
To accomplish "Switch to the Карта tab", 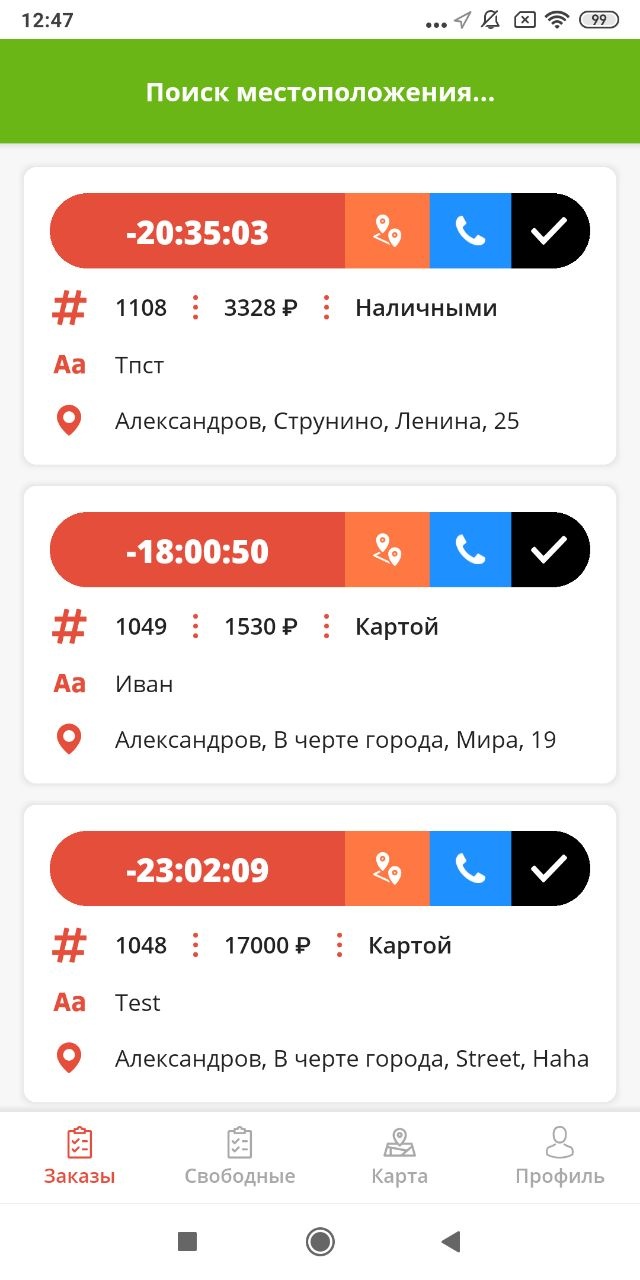I will (x=400, y=1157).
